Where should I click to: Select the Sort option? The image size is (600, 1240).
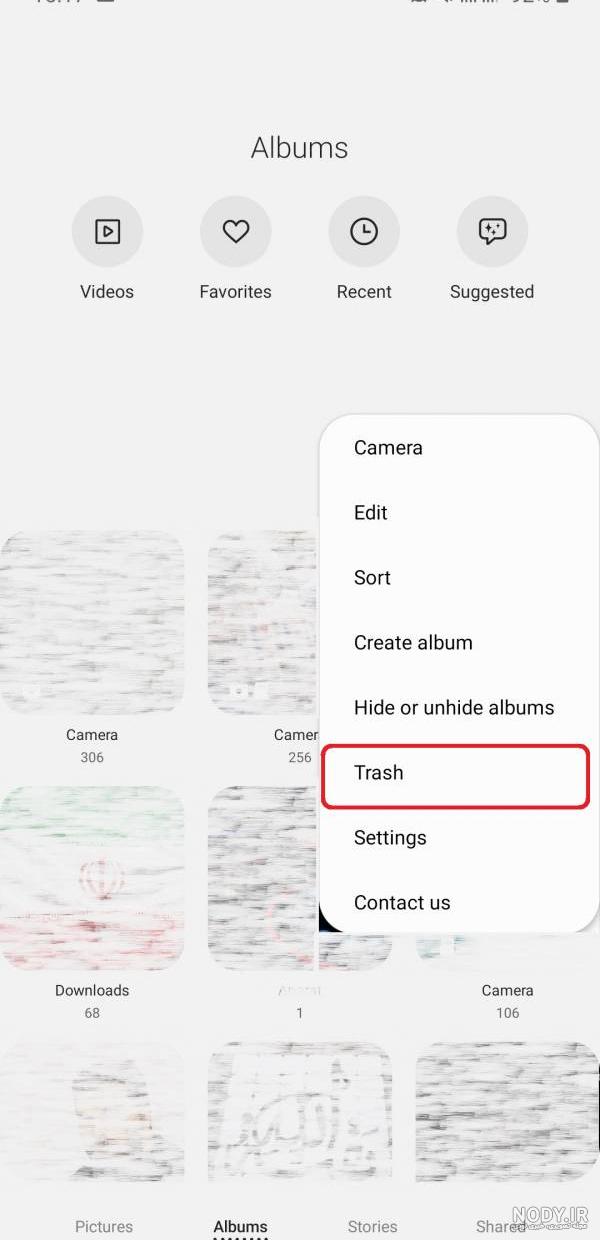tap(458, 578)
